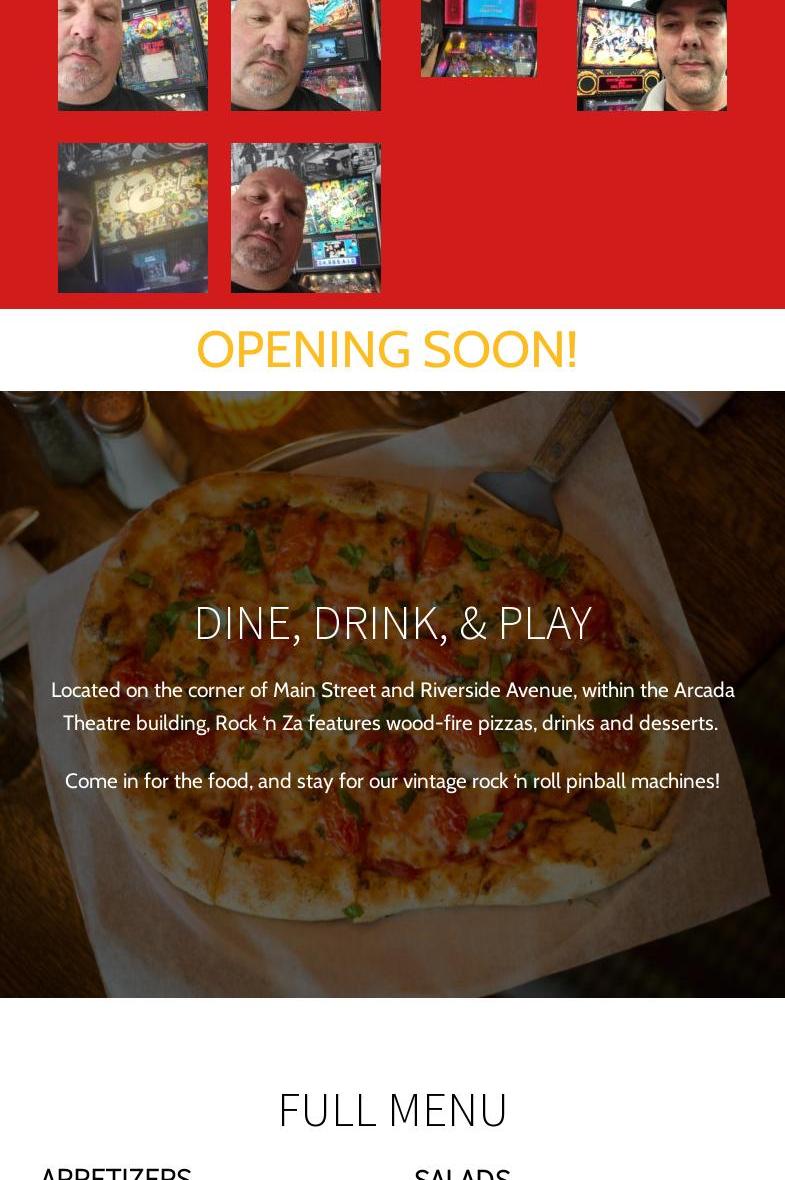Image resolution: width=785 pixels, height=1180 pixels.
Task: Open the photo with yellow psychedelic pinball backglass
Action: click(x=133, y=217)
